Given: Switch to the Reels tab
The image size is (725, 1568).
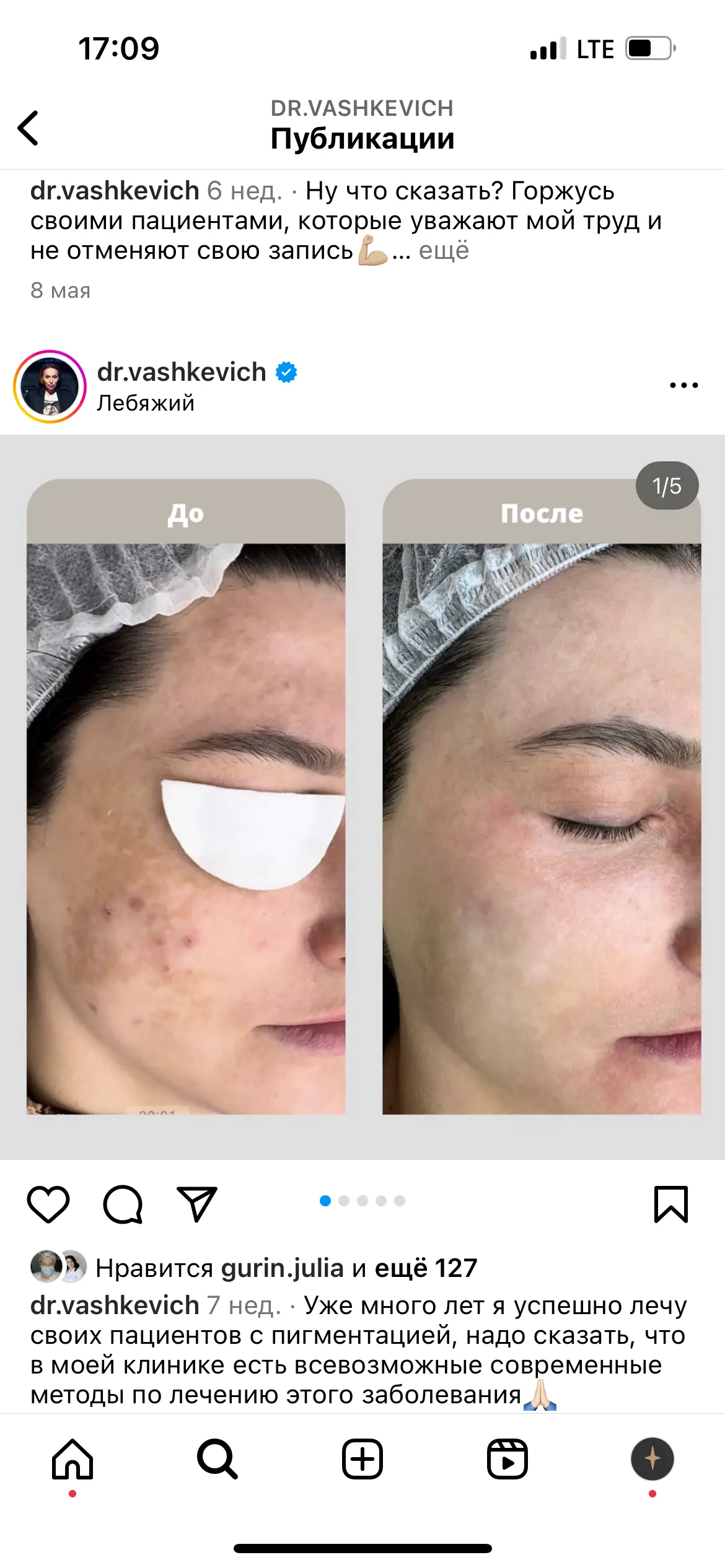Looking at the screenshot, I should (x=507, y=1459).
